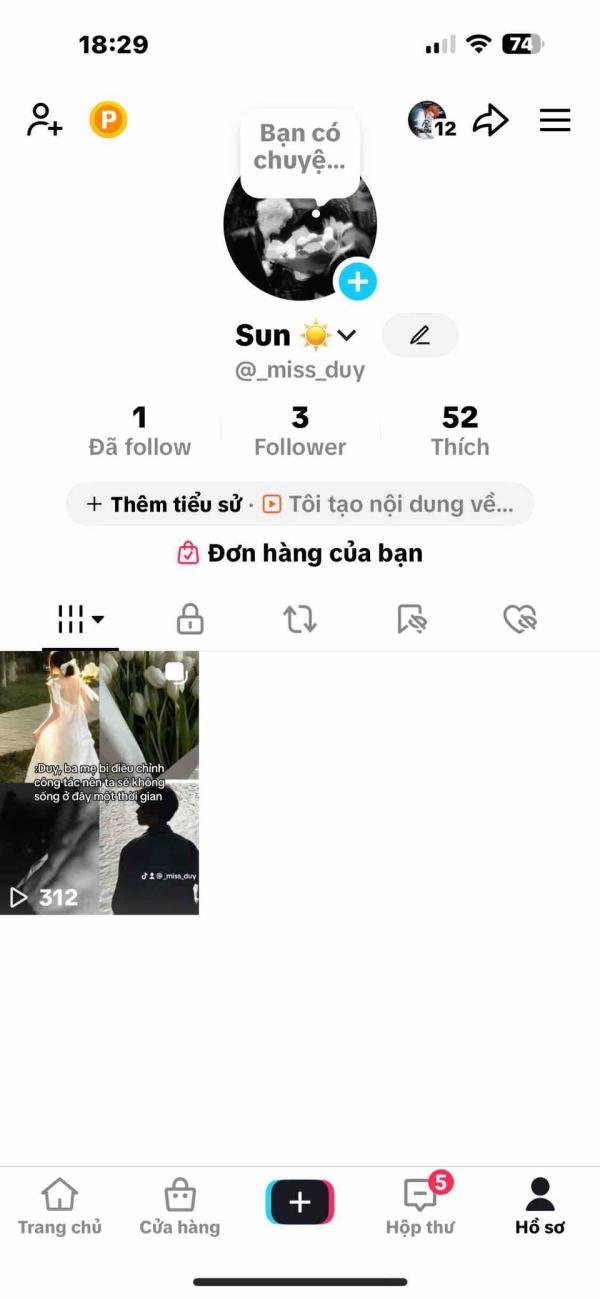Tap Thêm tiểu sử to add bio
This screenshot has height=1299, width=600.
click(x=165, y=504)
